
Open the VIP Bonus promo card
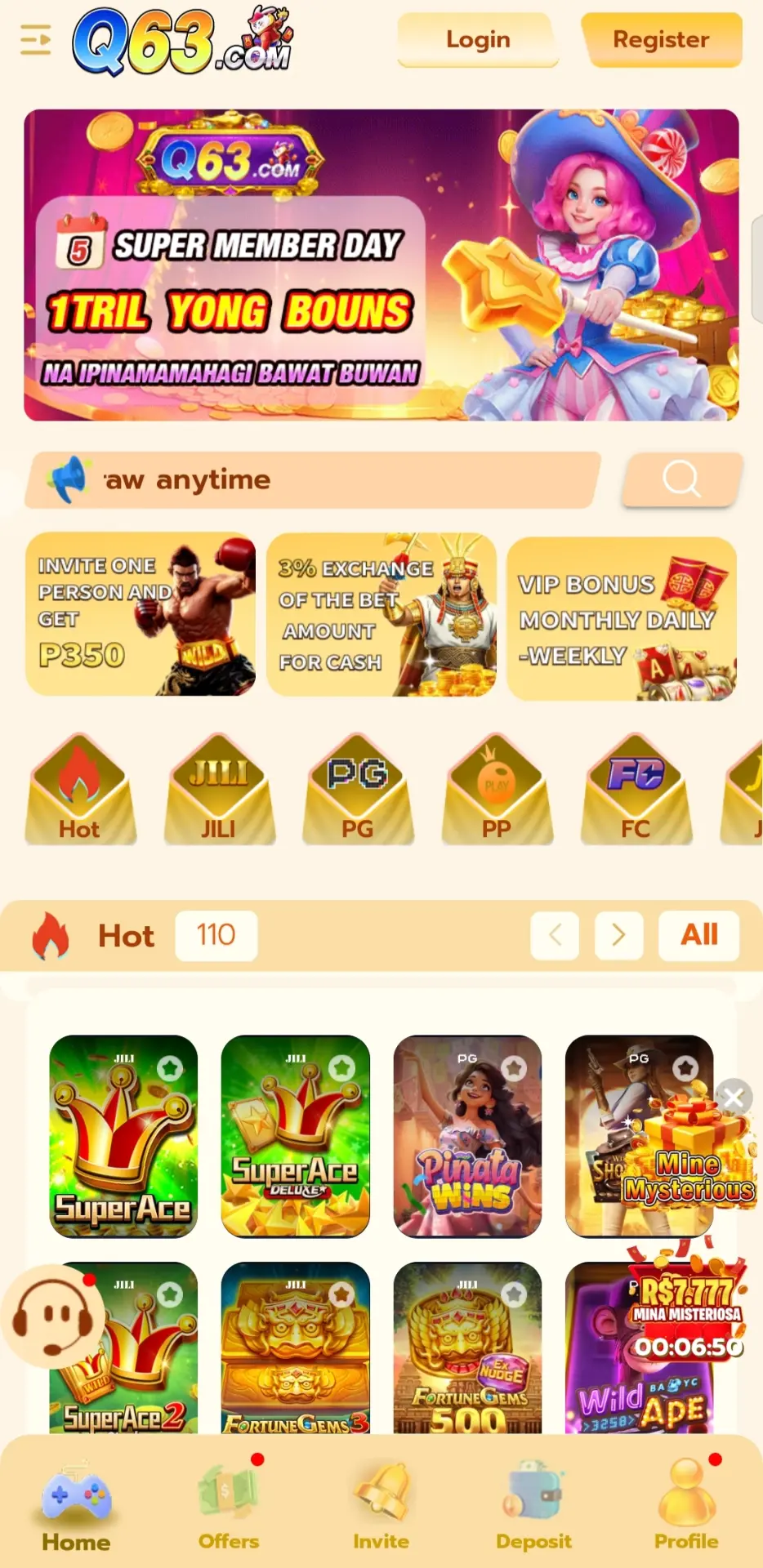tap(622, 618)
